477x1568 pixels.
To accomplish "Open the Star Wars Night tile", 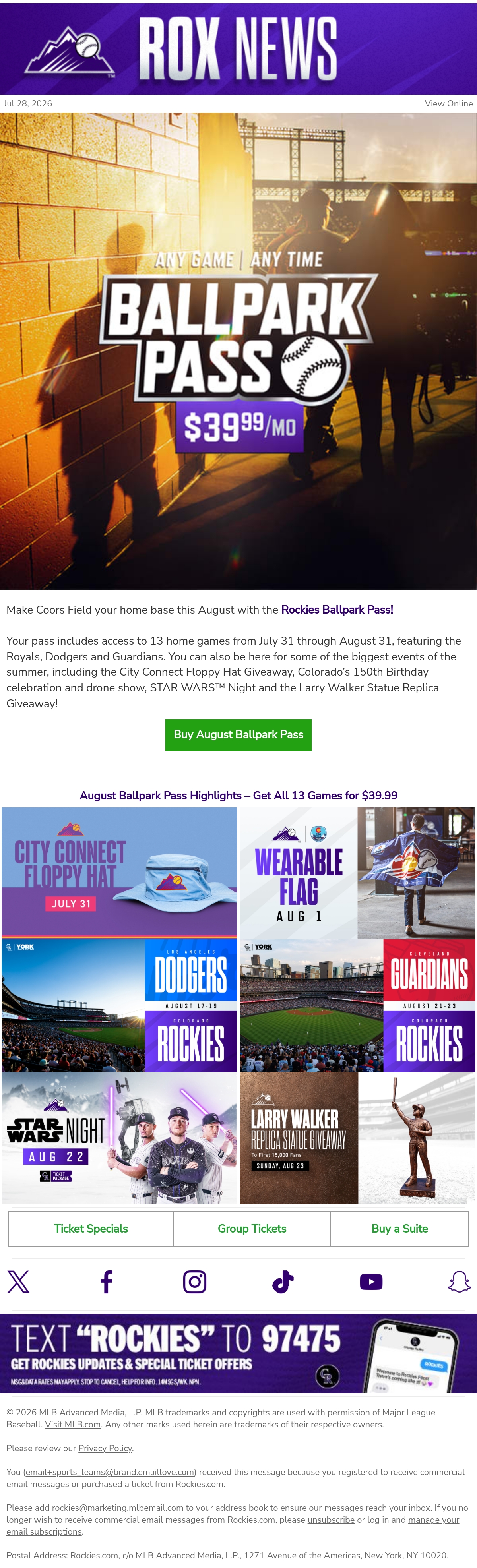I will click(x=119, y=1138).
